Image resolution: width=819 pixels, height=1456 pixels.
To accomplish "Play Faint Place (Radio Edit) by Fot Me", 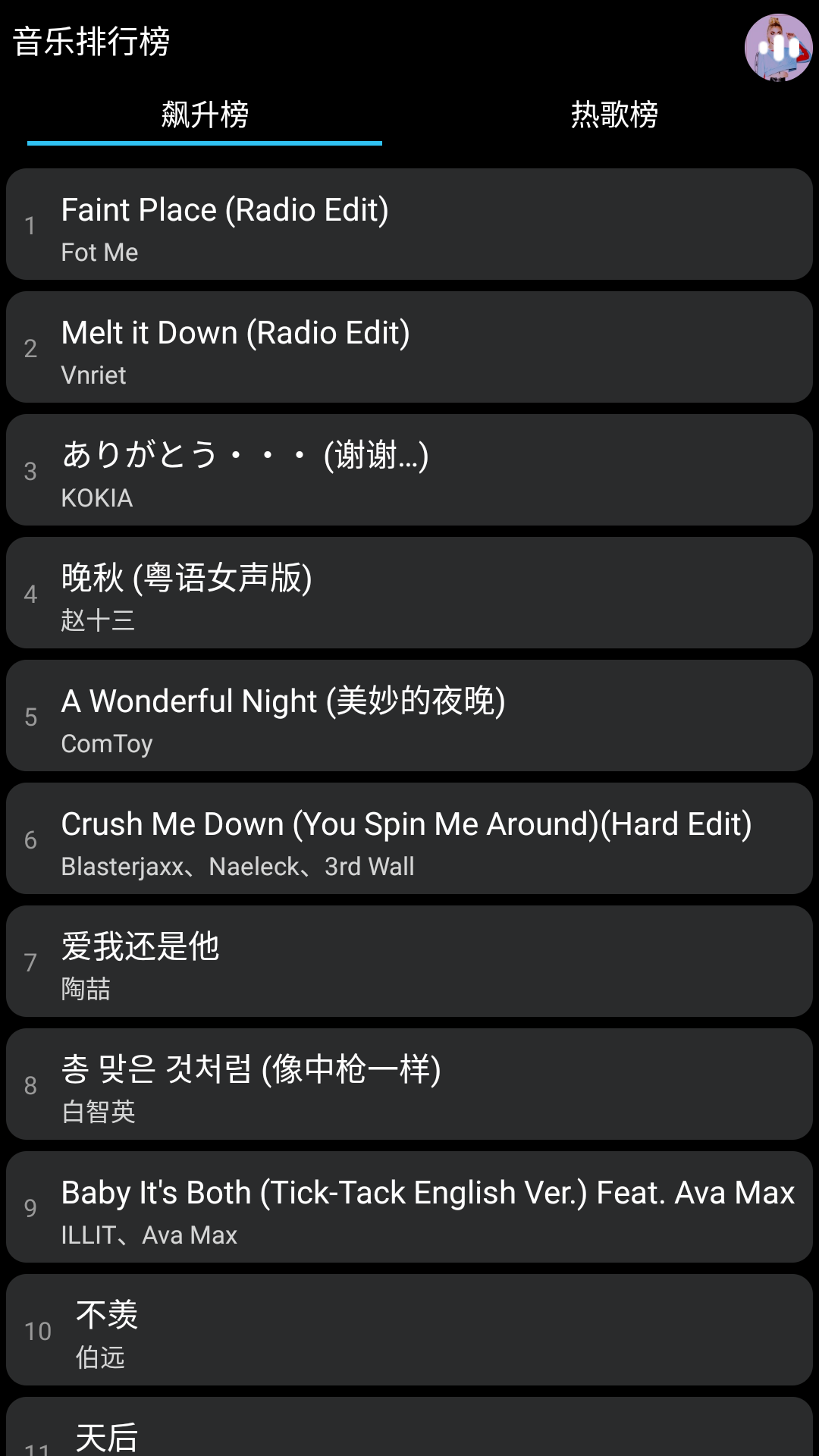I will click(x=409, y=224).
